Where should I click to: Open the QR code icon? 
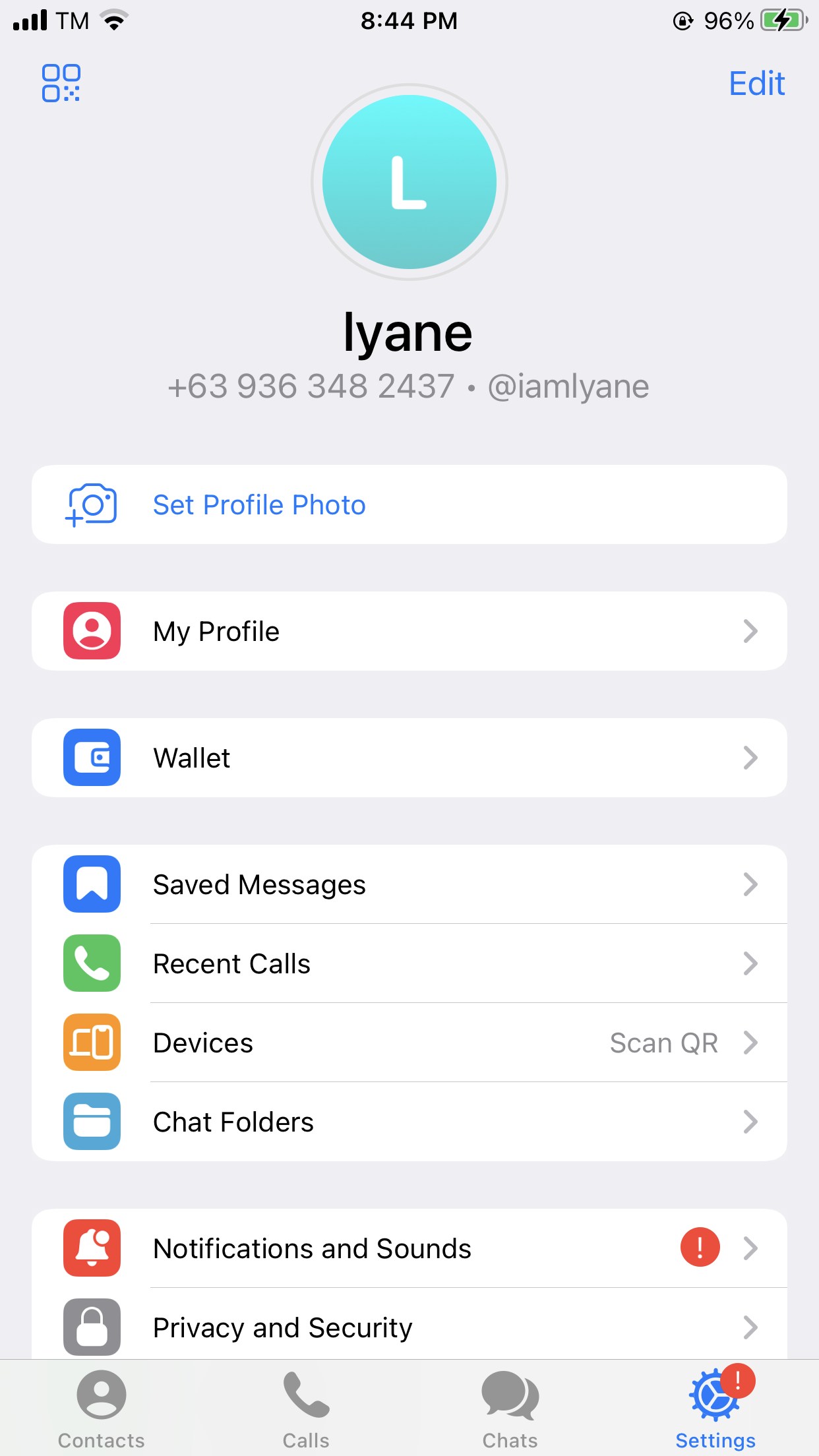[61, 83]
